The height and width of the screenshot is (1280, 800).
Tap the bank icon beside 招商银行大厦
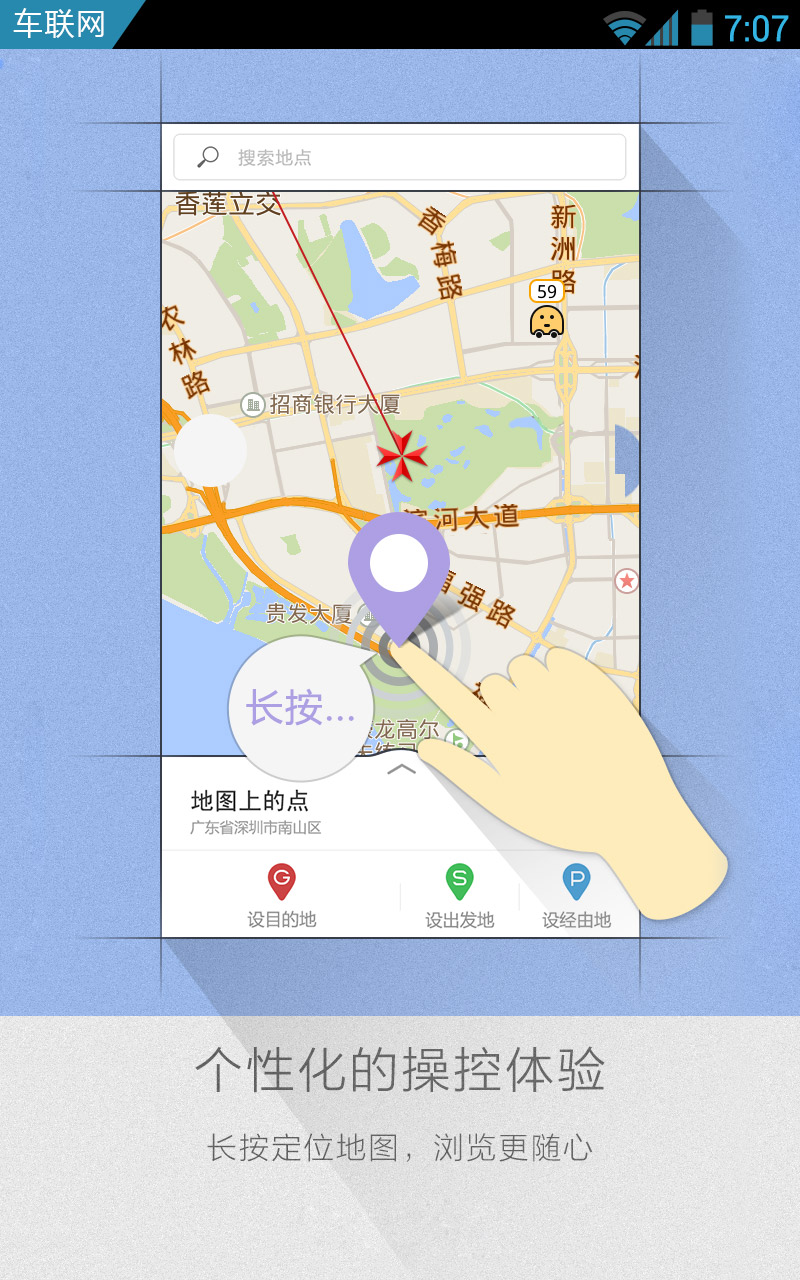point(253,404)
